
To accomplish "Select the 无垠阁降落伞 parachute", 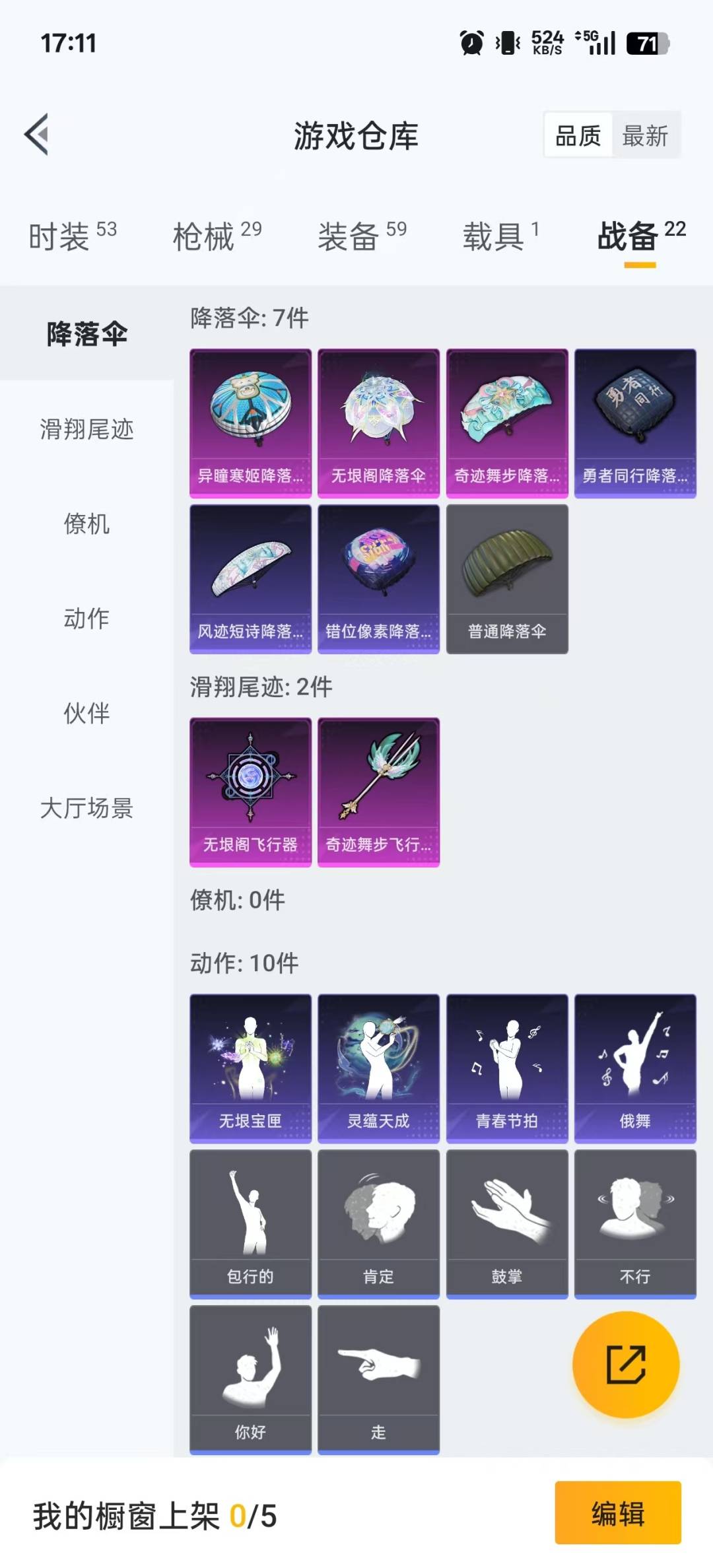I will (378, 423).
